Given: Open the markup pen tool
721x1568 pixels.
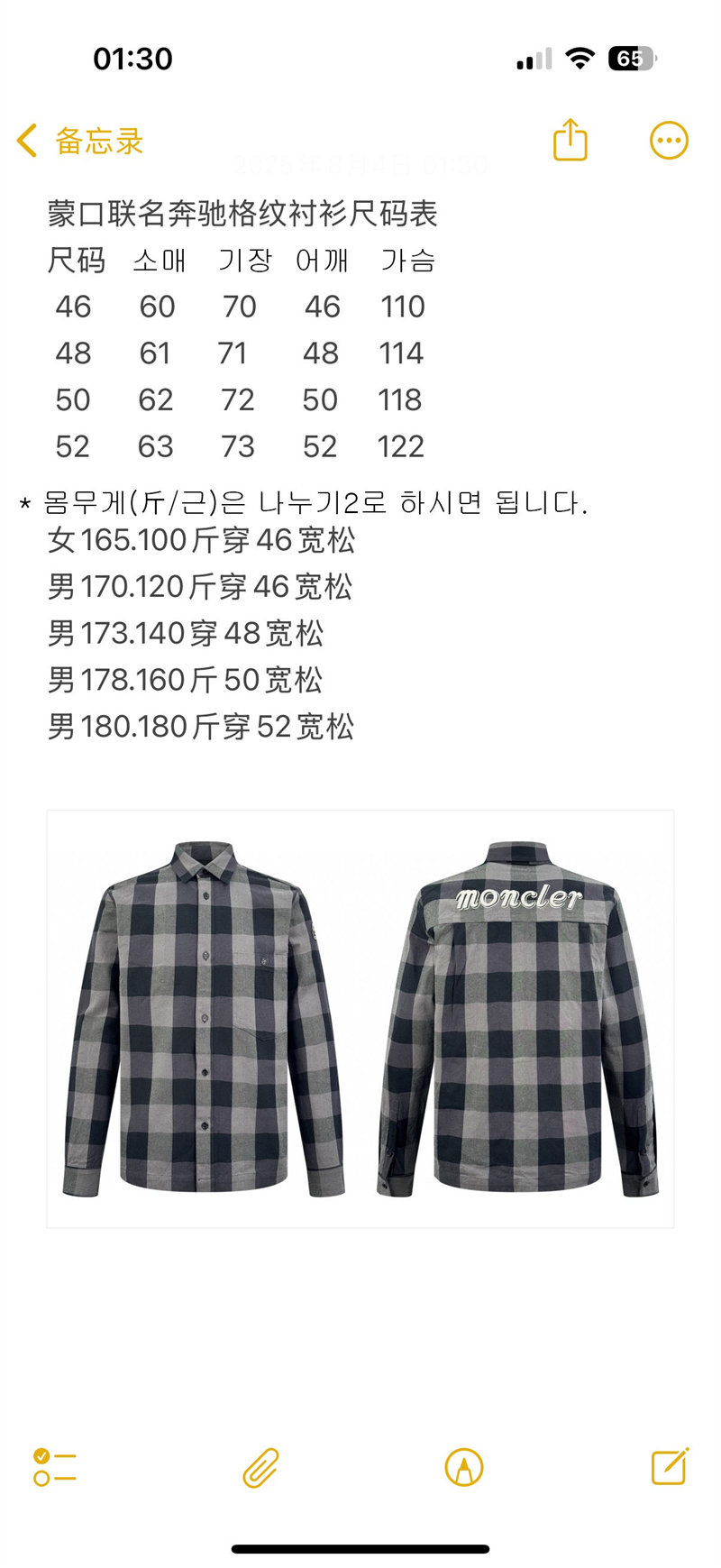Looking at the screenshot, I should click(x=464, y=1467).
